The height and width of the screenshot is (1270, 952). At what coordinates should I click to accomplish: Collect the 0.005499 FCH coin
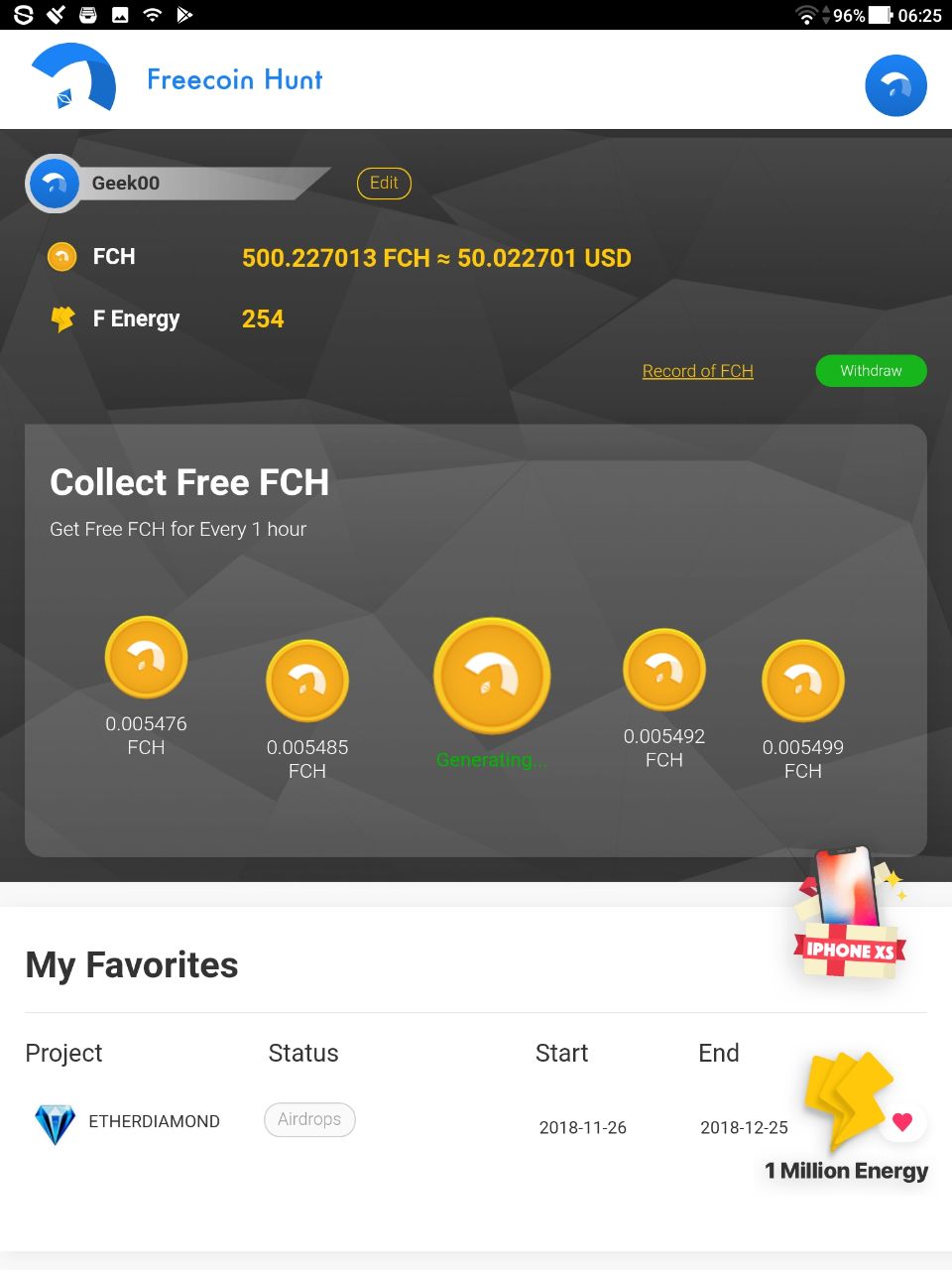pos(803,681)
